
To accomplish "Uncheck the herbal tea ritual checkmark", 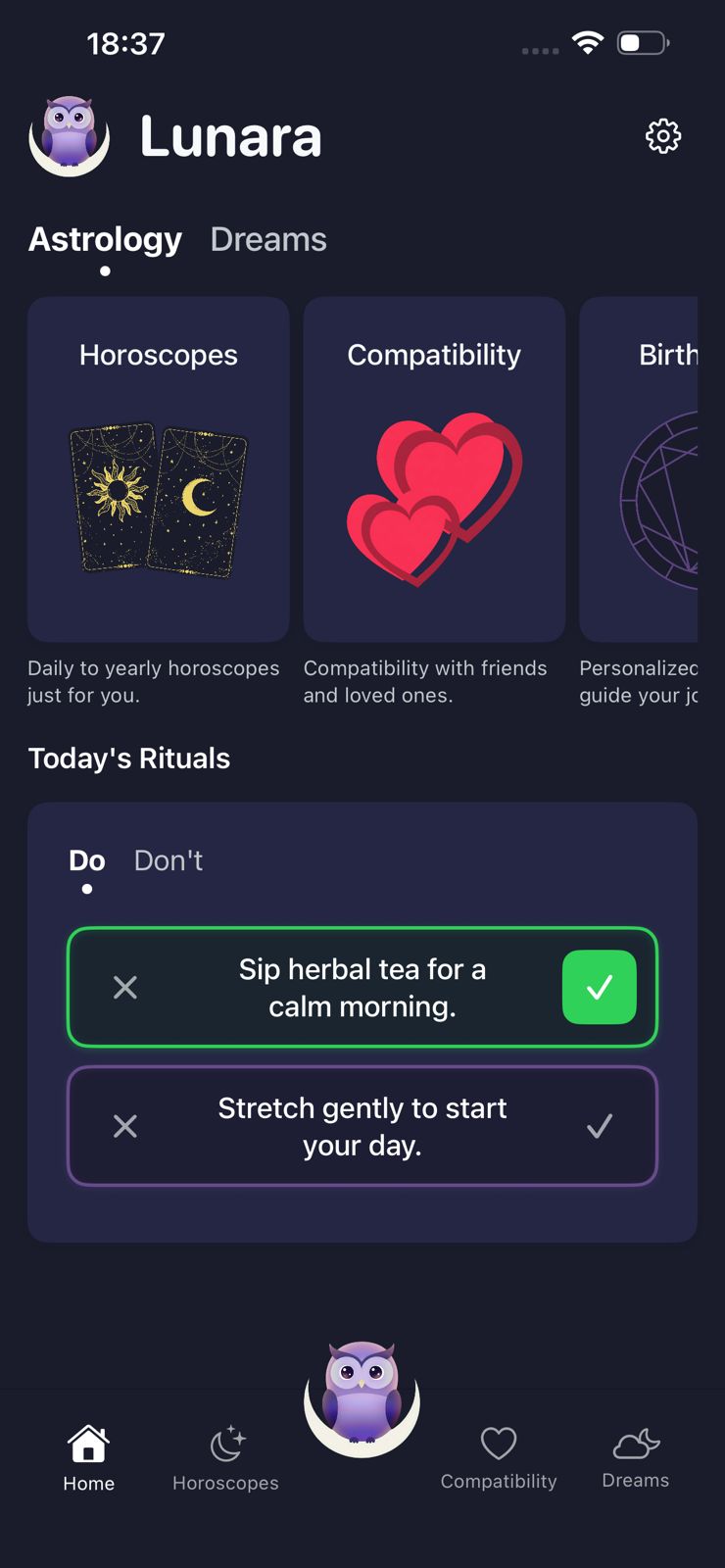I will 599,987.
